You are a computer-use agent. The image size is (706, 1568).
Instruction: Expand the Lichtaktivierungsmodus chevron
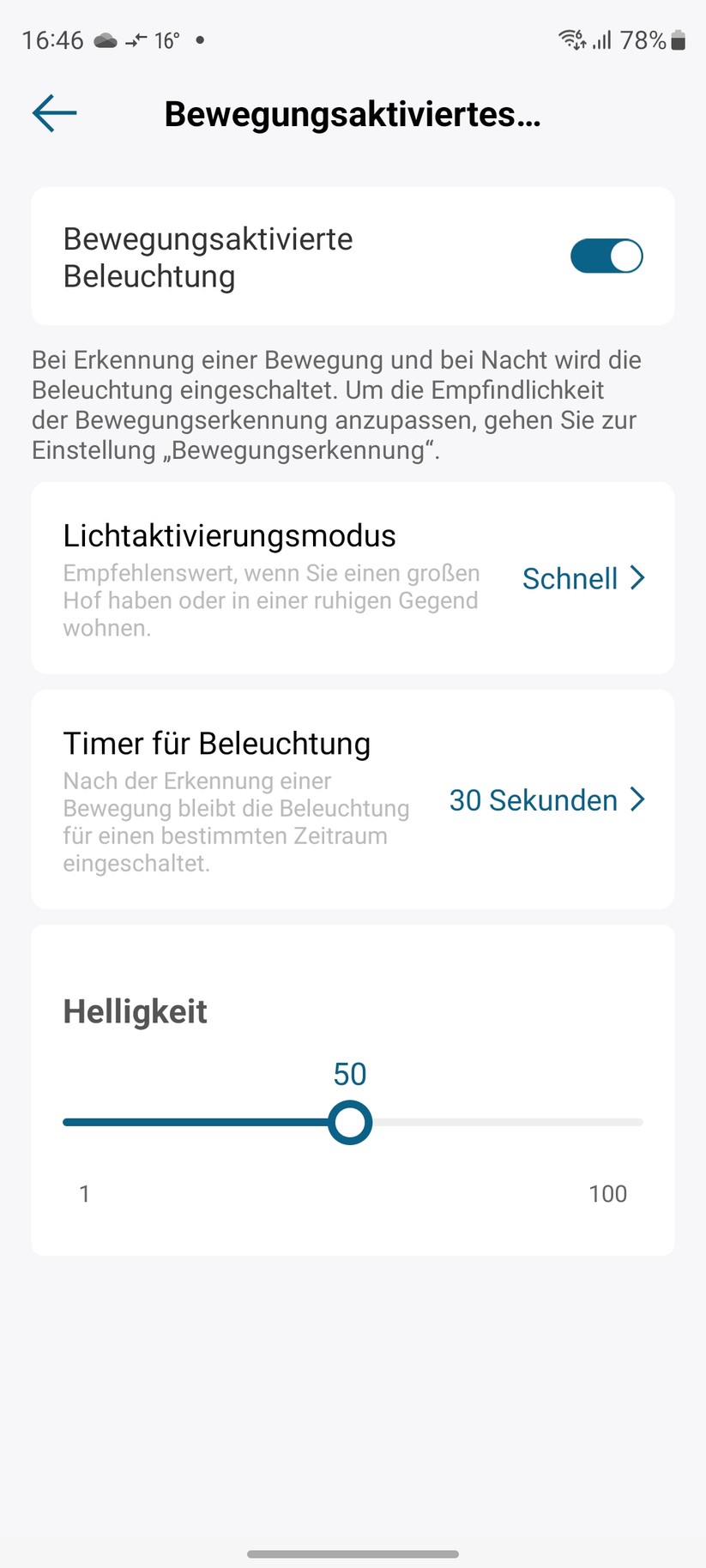click(637, 578)
